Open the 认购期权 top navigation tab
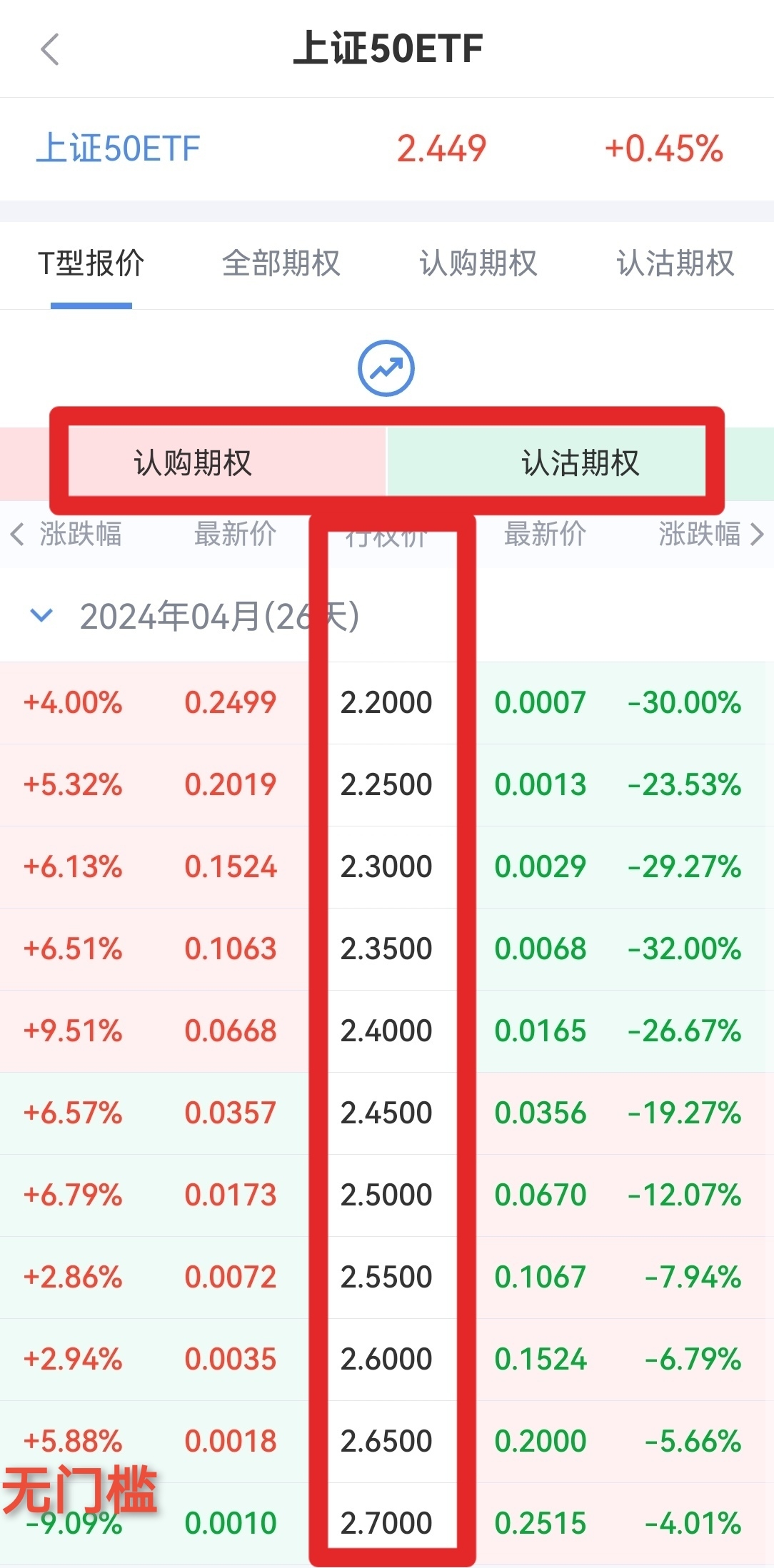 477,264
